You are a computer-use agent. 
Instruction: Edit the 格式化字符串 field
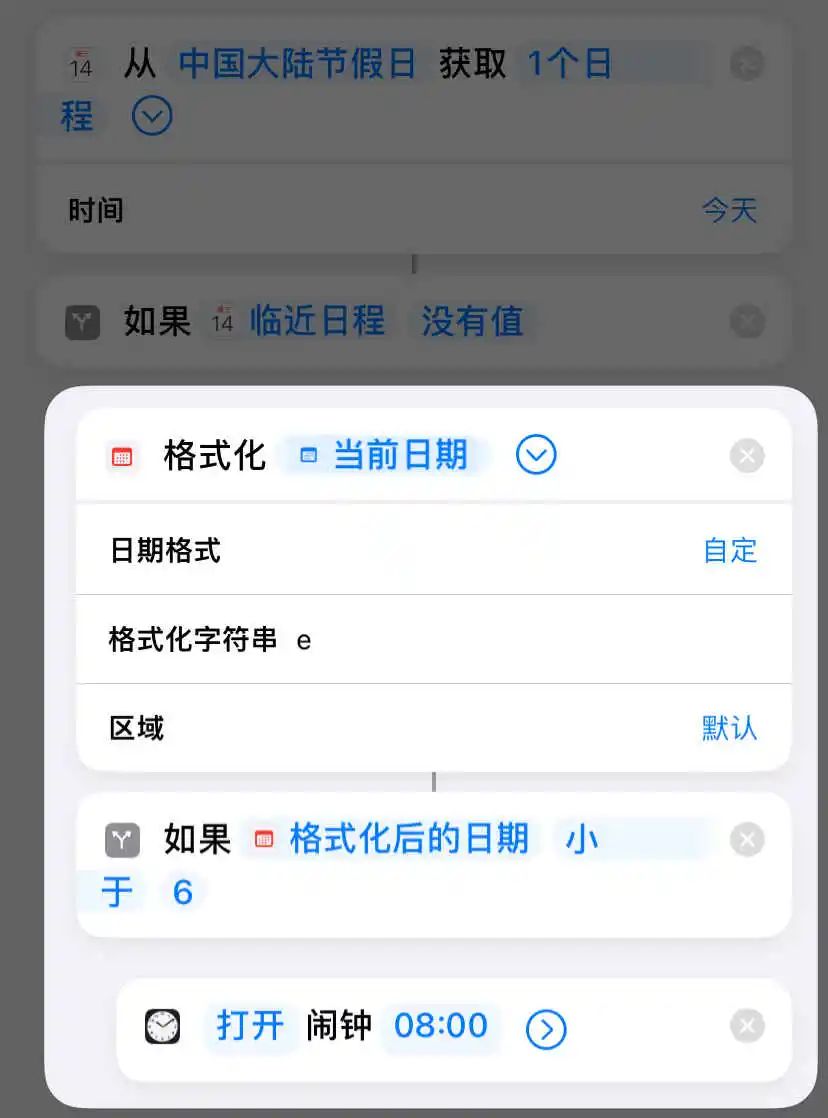point(500,640)
